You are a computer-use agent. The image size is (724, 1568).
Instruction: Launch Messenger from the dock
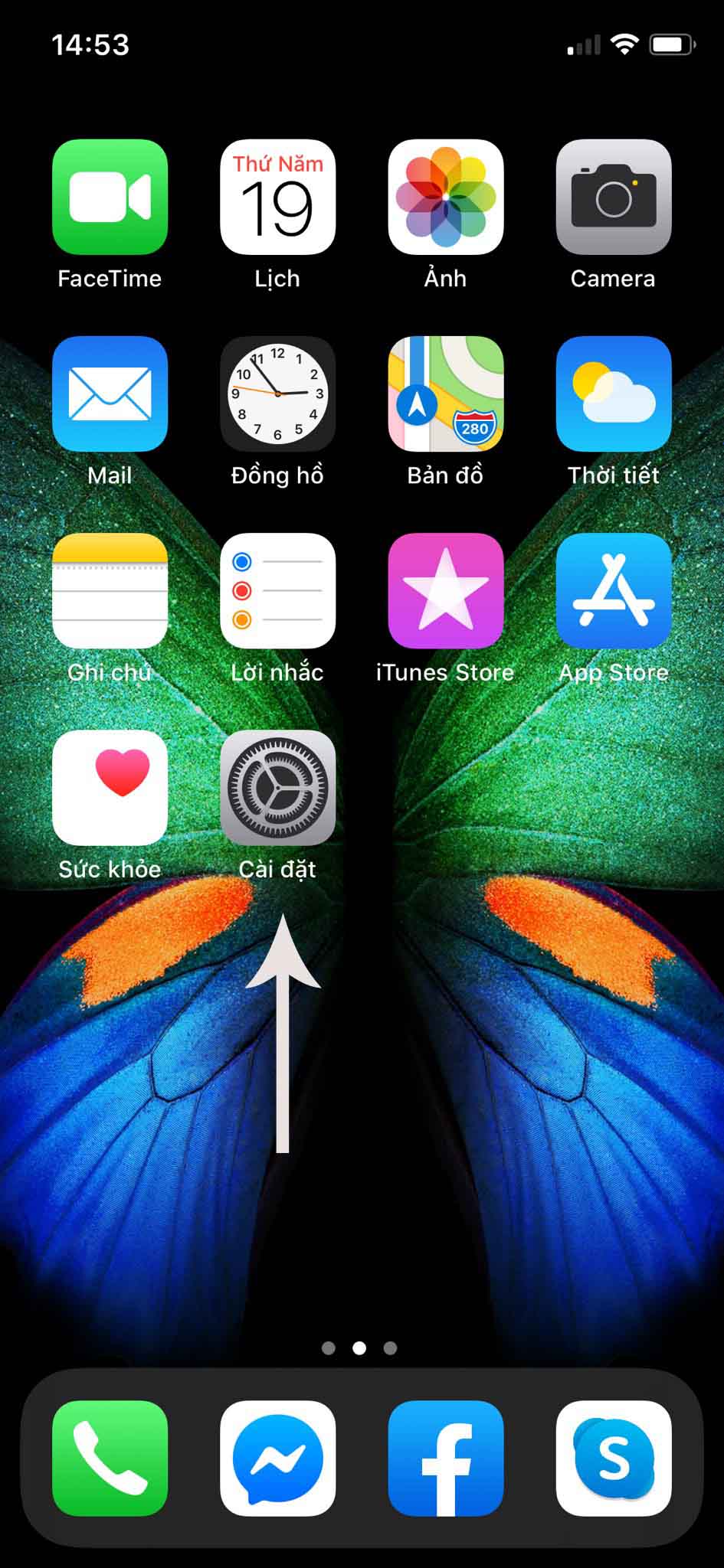277,1458
